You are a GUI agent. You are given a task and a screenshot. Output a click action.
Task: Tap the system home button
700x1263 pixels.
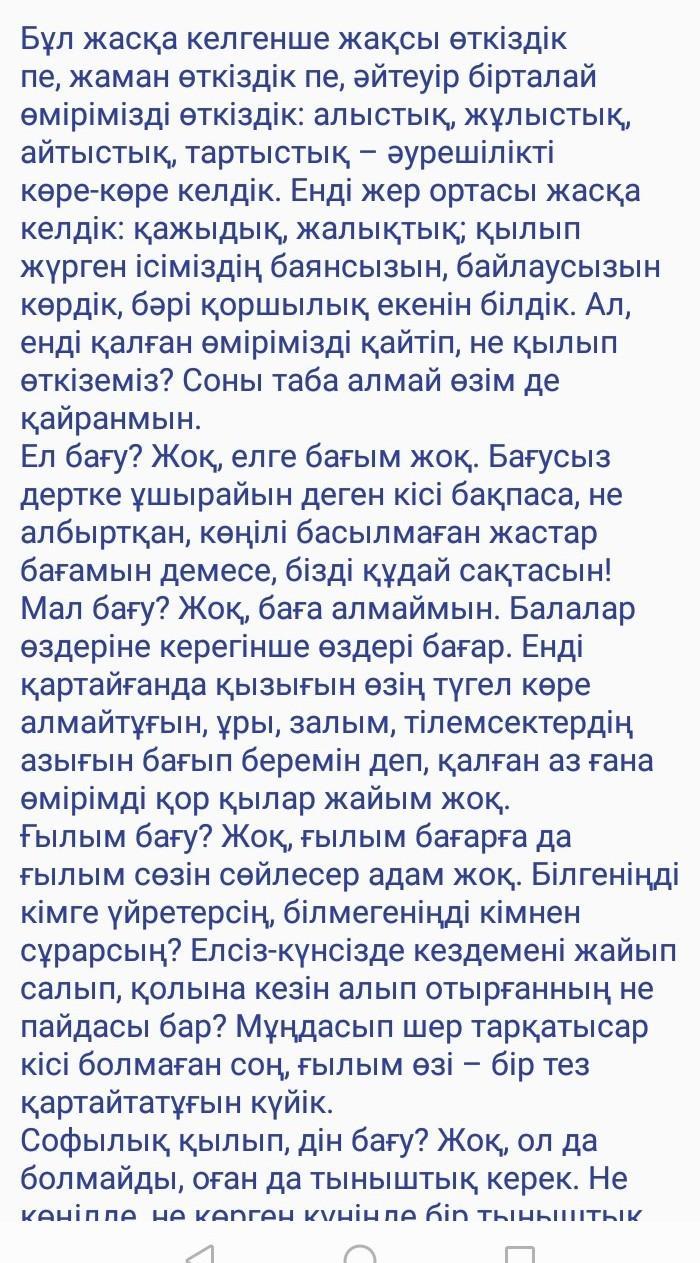[x=361, y=1253]
